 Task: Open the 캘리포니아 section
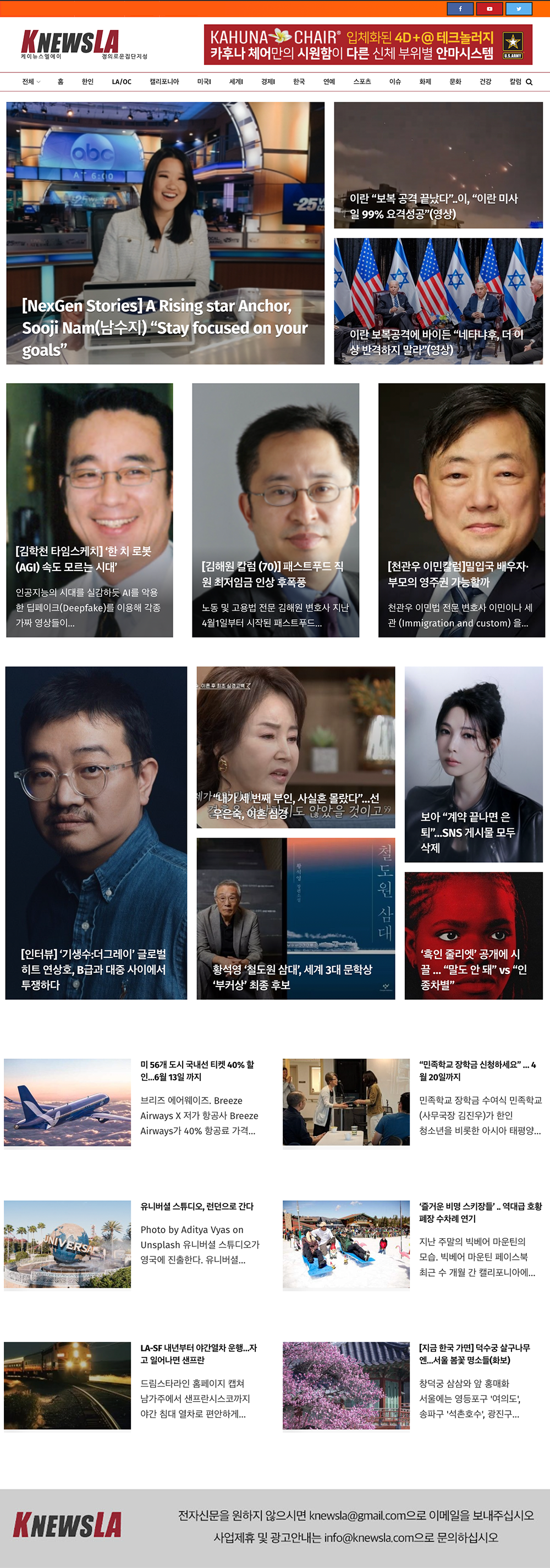(x=164, y=81)
